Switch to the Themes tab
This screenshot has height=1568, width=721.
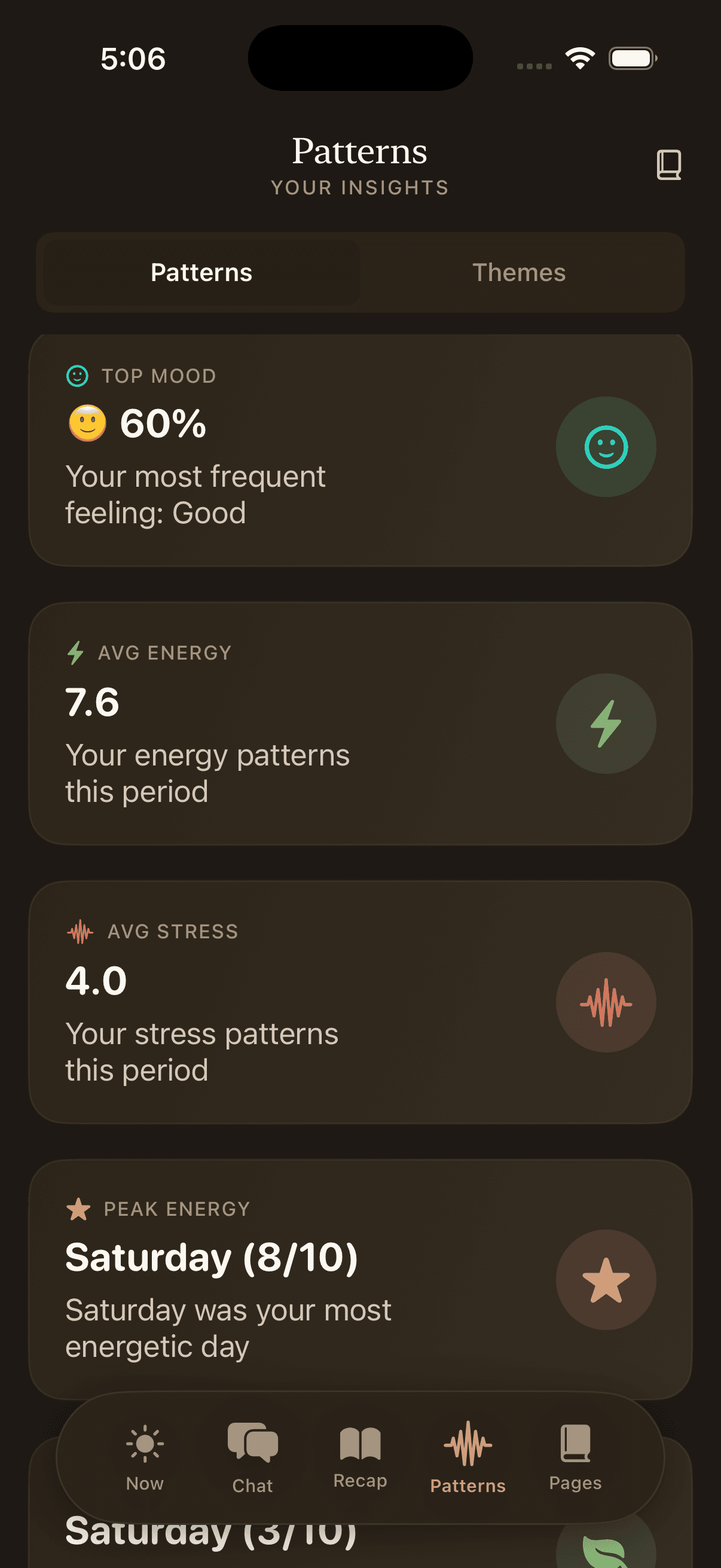point(520,272)
